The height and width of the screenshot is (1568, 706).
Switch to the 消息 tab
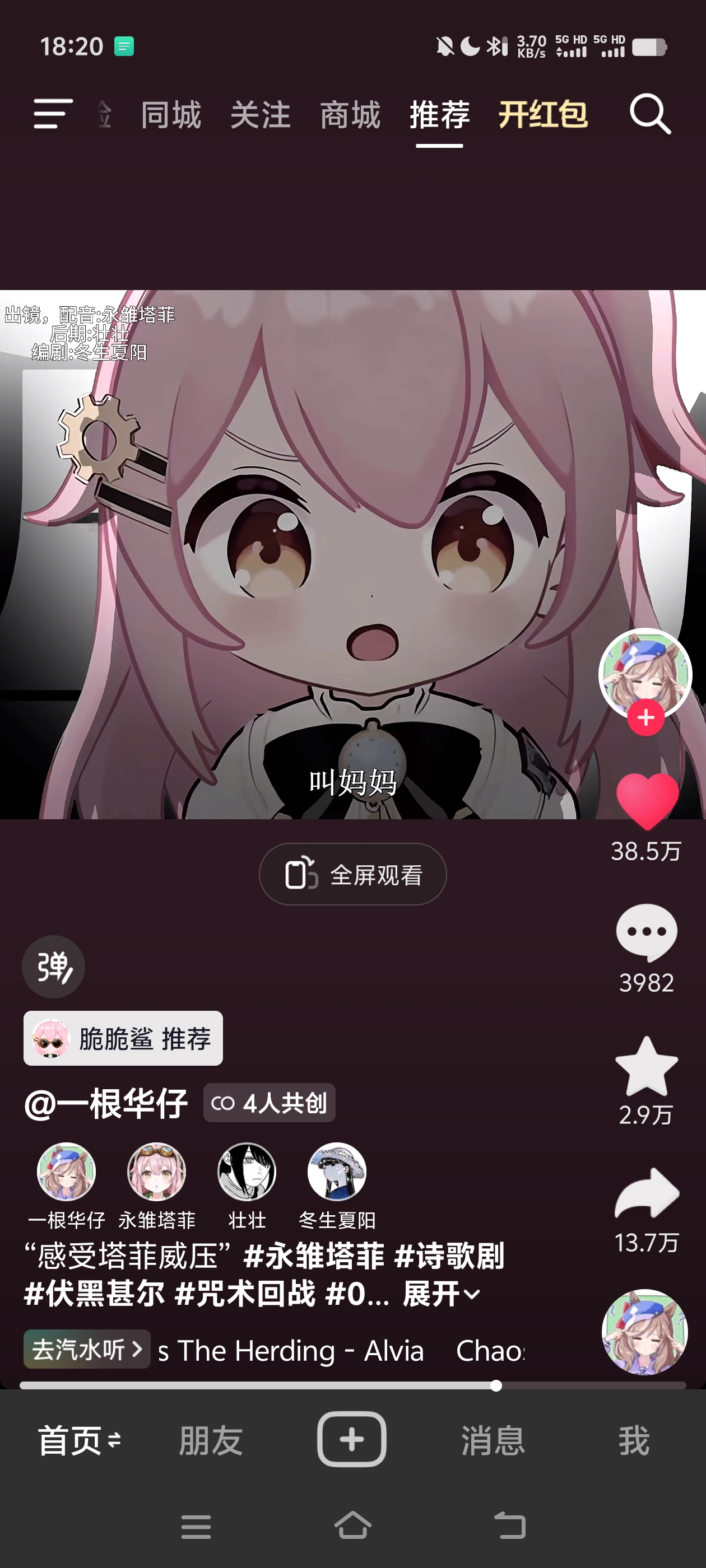[x=493, y=1440]
